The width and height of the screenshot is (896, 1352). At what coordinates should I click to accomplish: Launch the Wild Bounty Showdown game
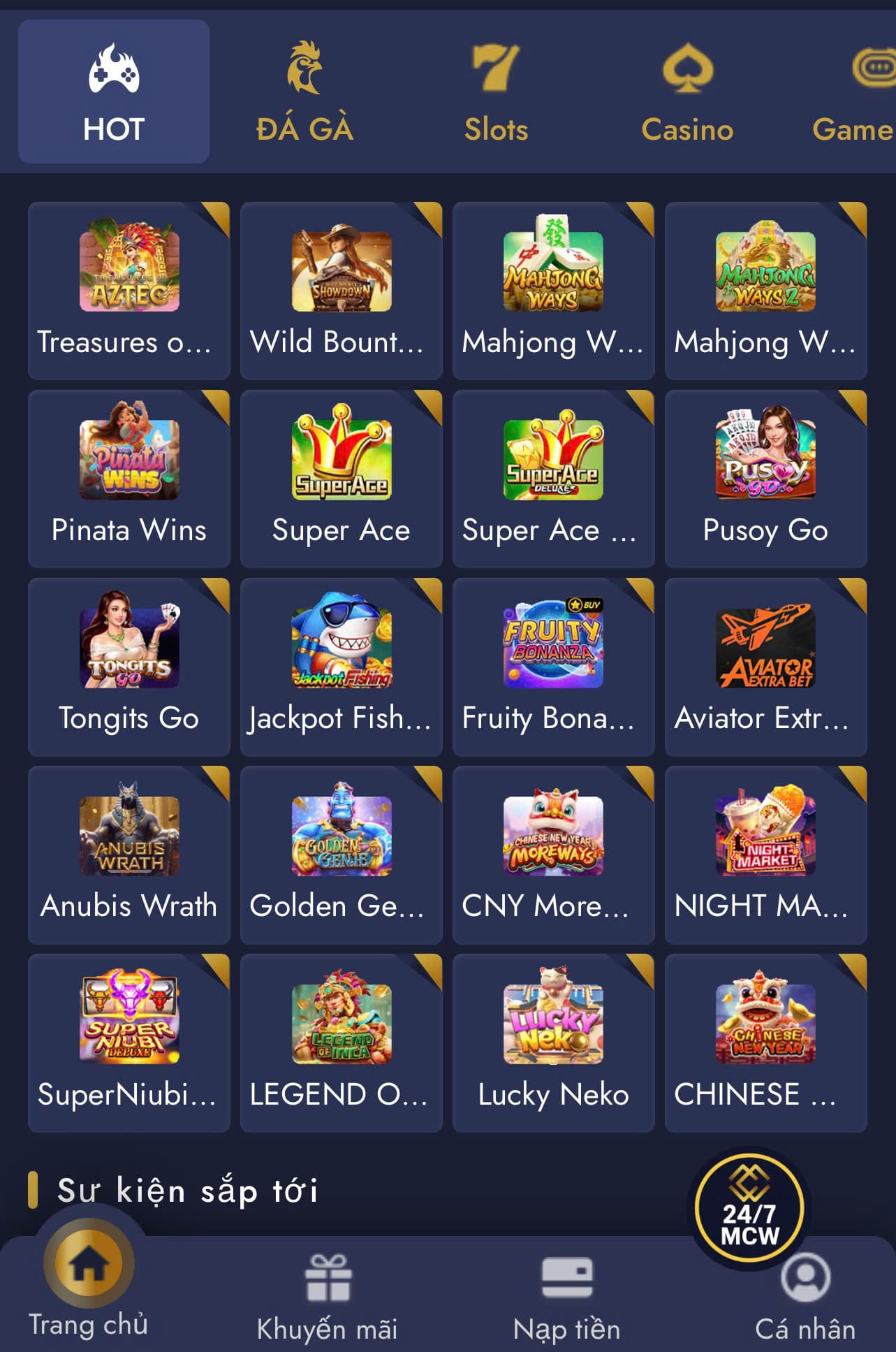click(x=341, y=290)
